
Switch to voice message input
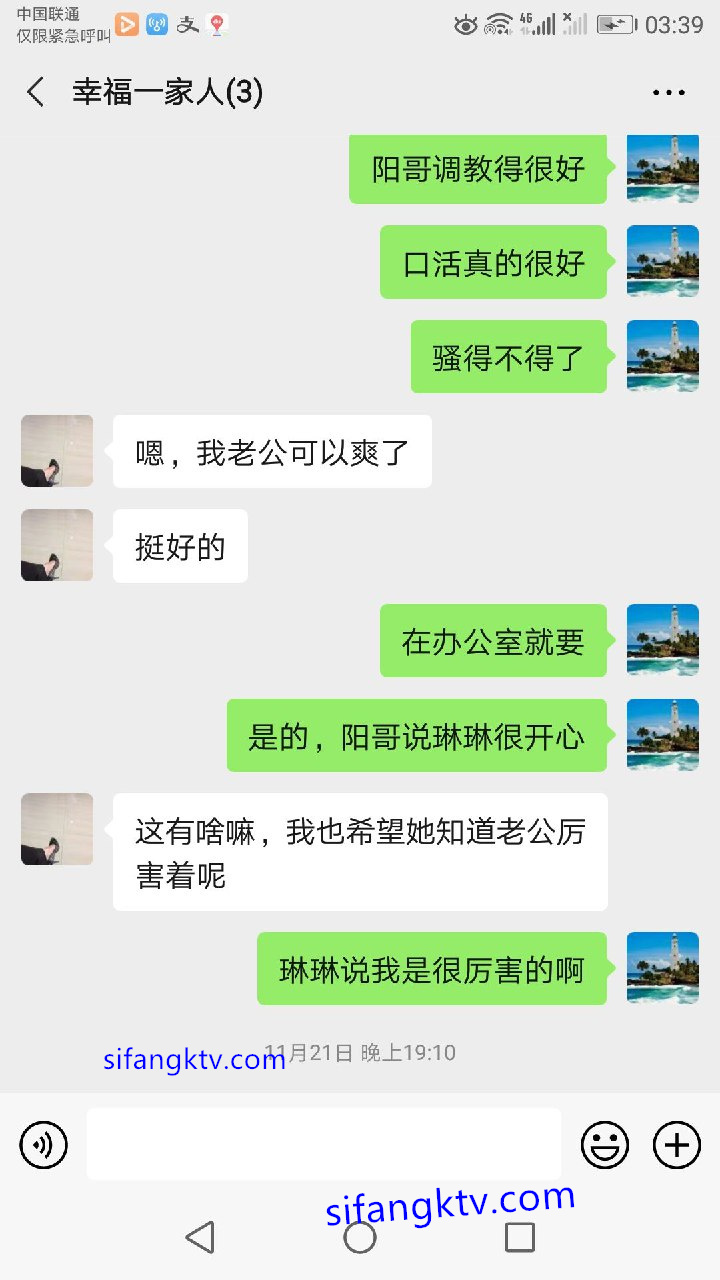click(44, 1144)
